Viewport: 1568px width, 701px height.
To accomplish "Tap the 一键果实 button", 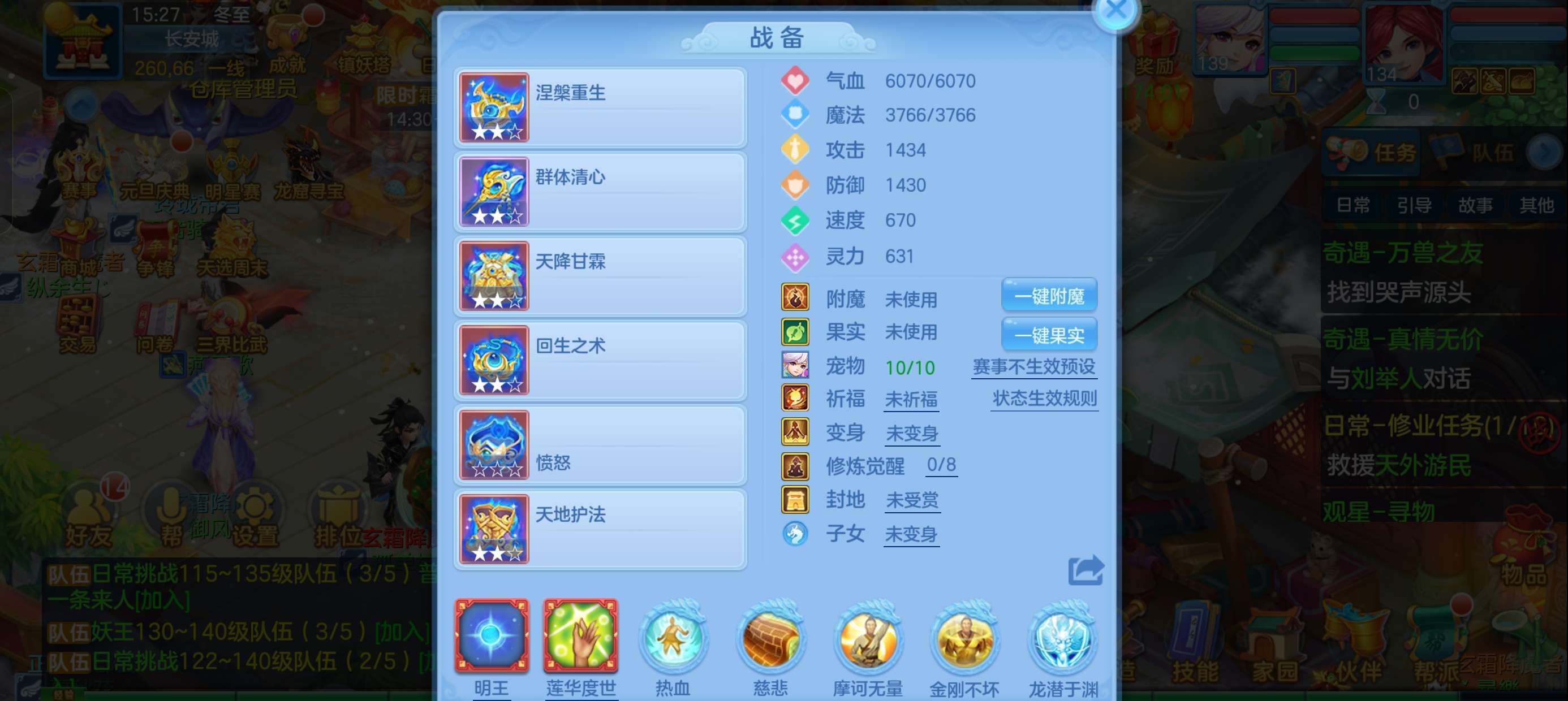I will pyautogui.click(x=1049, y=334).
